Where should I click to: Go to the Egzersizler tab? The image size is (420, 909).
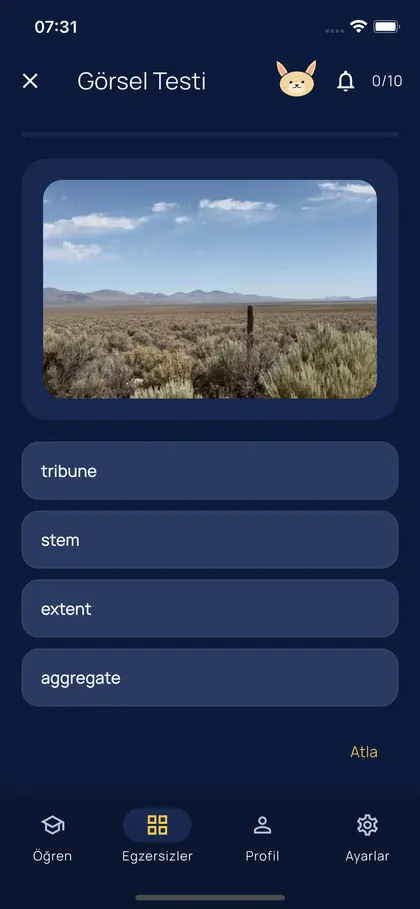(157, 837)
